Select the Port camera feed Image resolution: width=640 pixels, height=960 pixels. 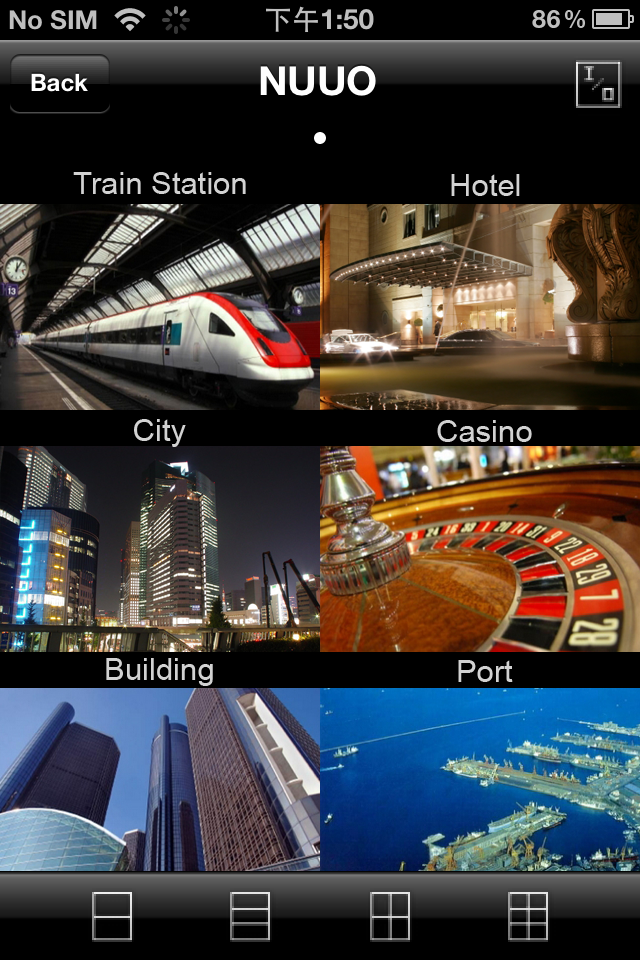480,778
